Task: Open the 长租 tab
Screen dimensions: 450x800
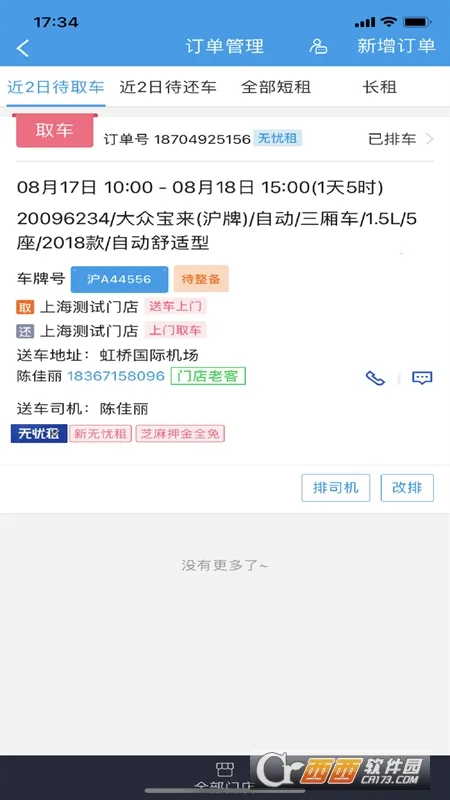Action: click(x=380, y=87)
